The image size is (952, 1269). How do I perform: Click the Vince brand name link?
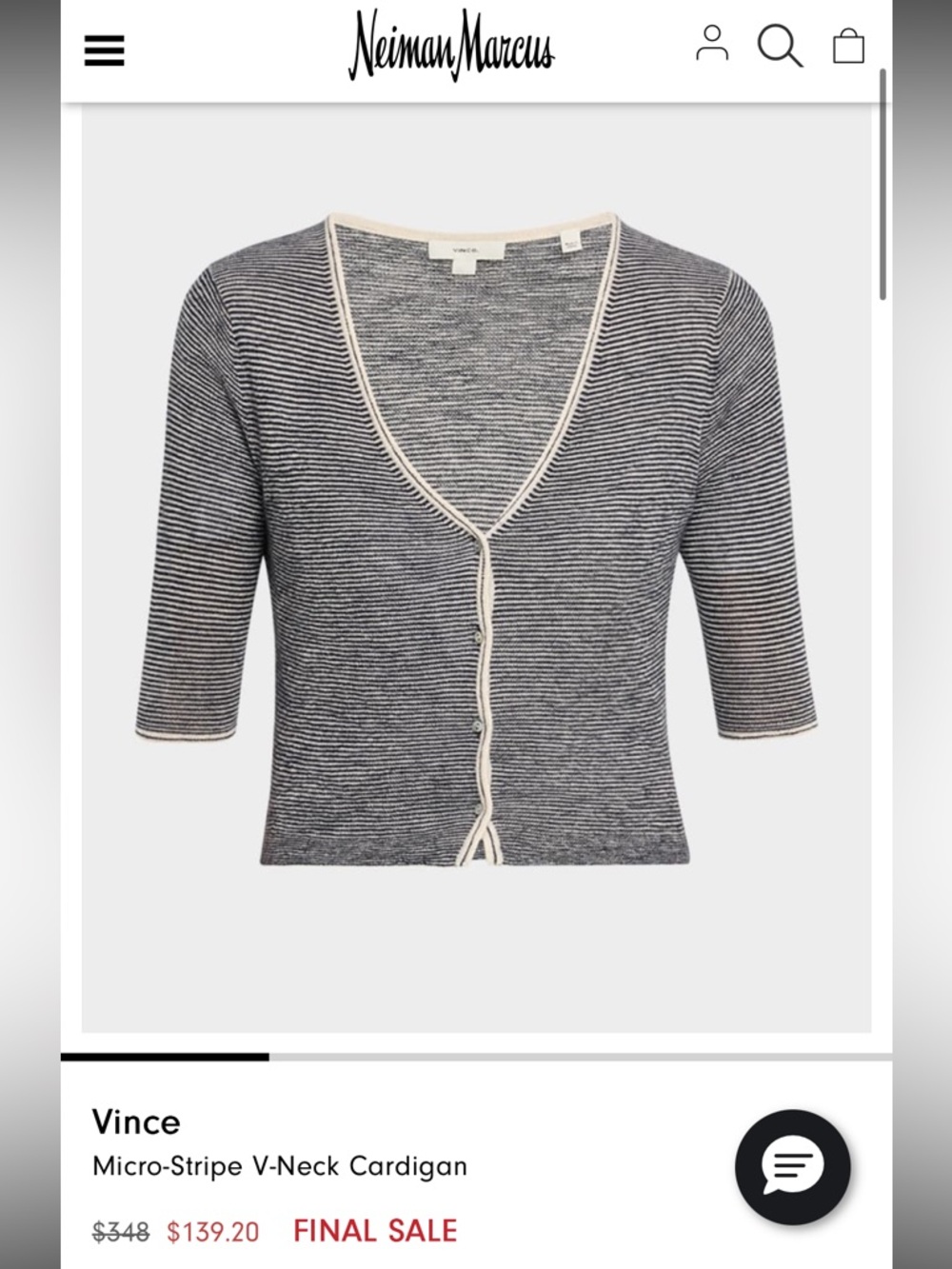135,1121
